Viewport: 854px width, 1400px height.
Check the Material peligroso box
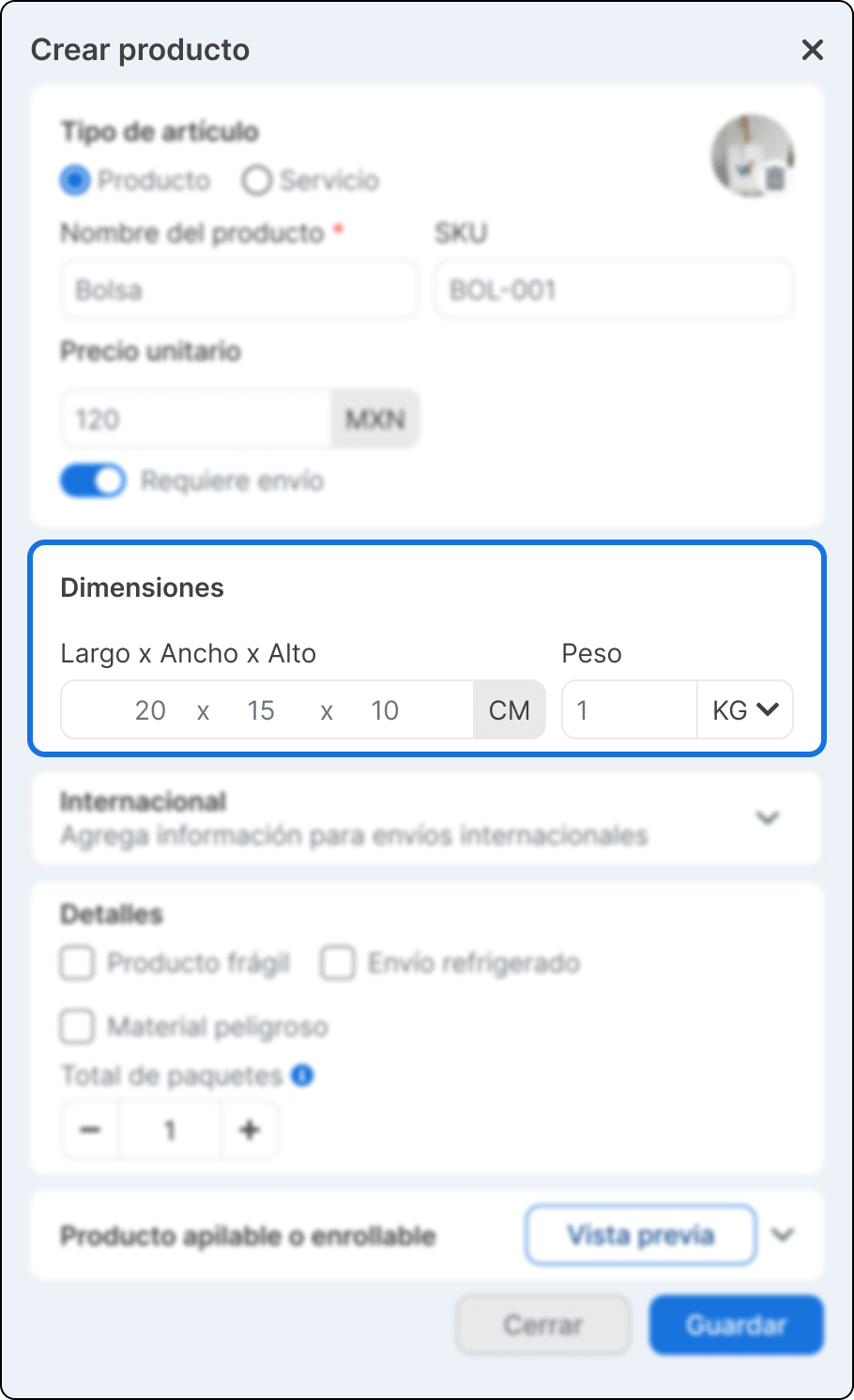pyautogui.click(x=77, y=1027)
